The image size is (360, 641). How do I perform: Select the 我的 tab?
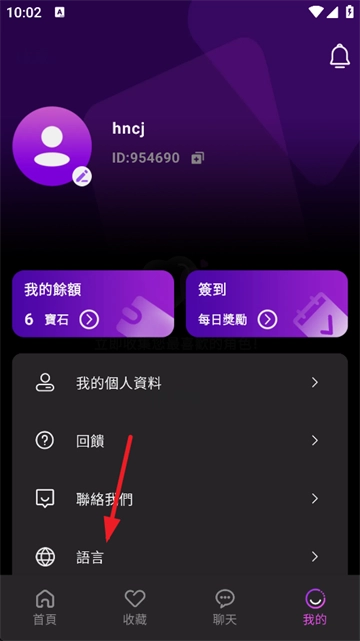tap(315, 607)
